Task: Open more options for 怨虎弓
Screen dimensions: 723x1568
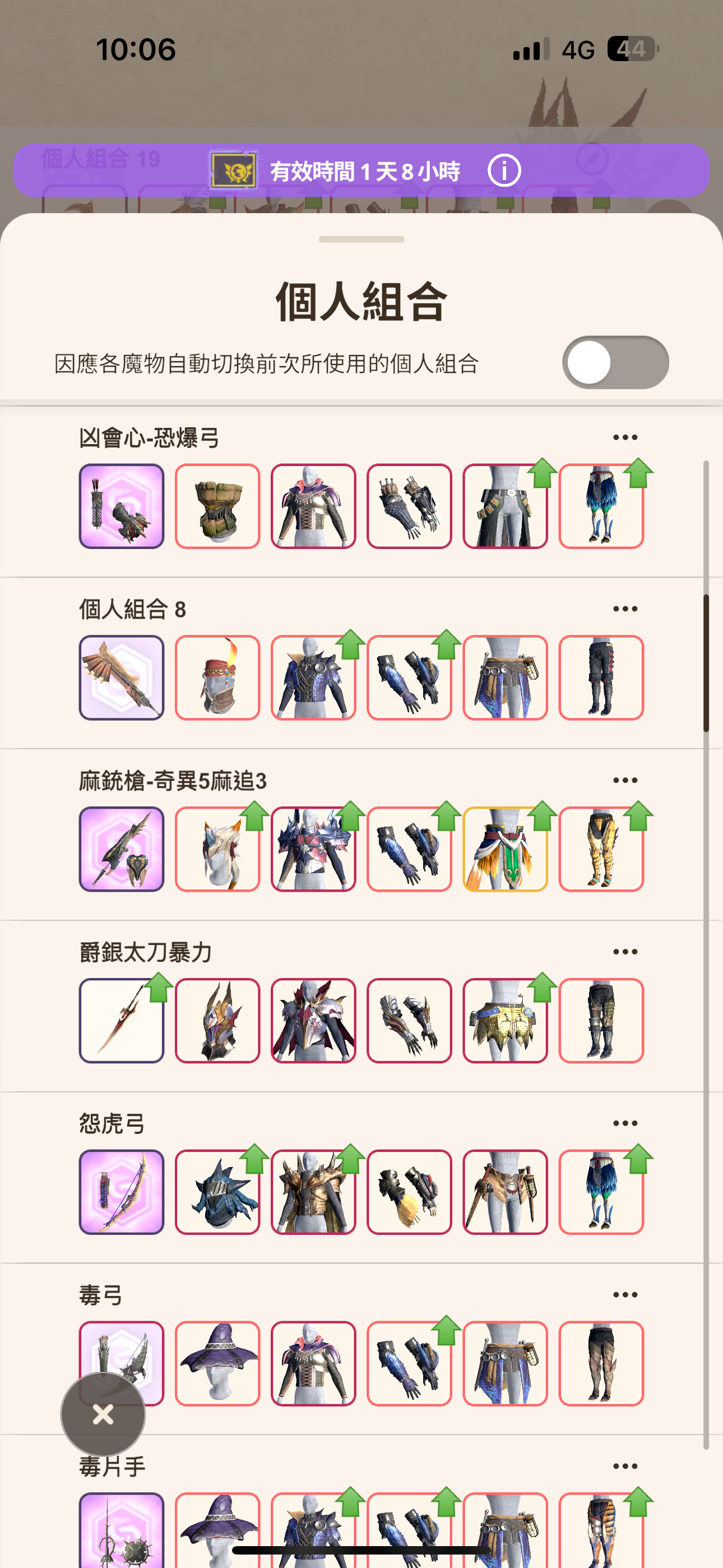Action: tap(624, 1123)
